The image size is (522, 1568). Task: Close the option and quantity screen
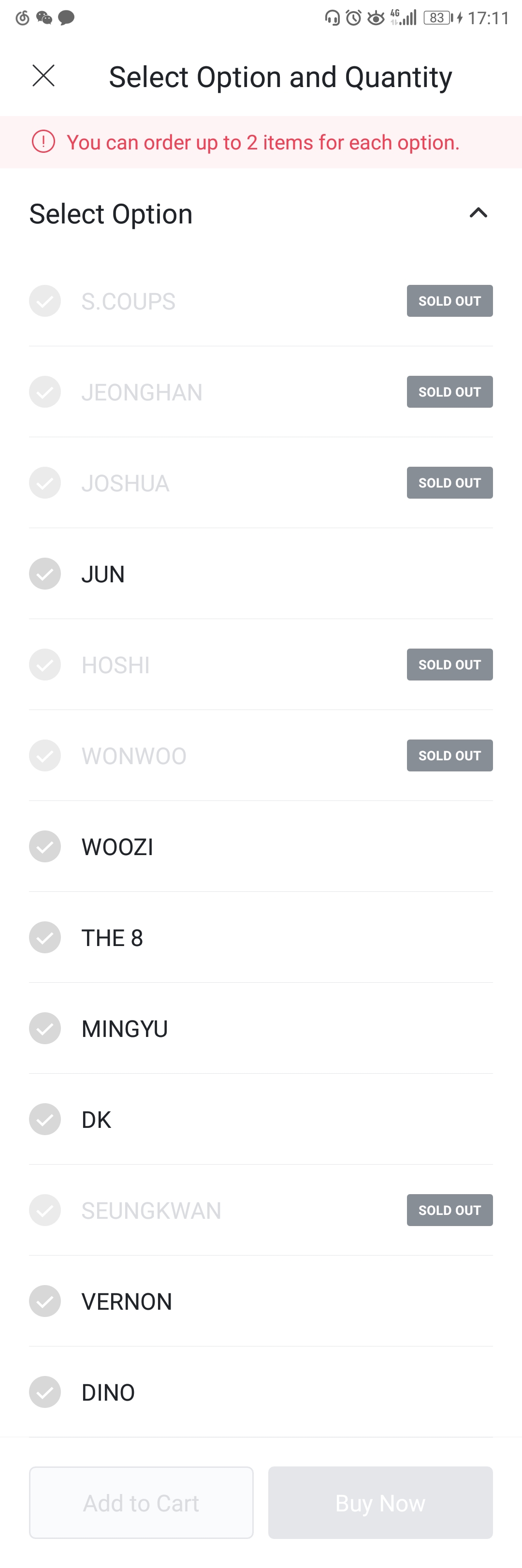coord(43,76)
